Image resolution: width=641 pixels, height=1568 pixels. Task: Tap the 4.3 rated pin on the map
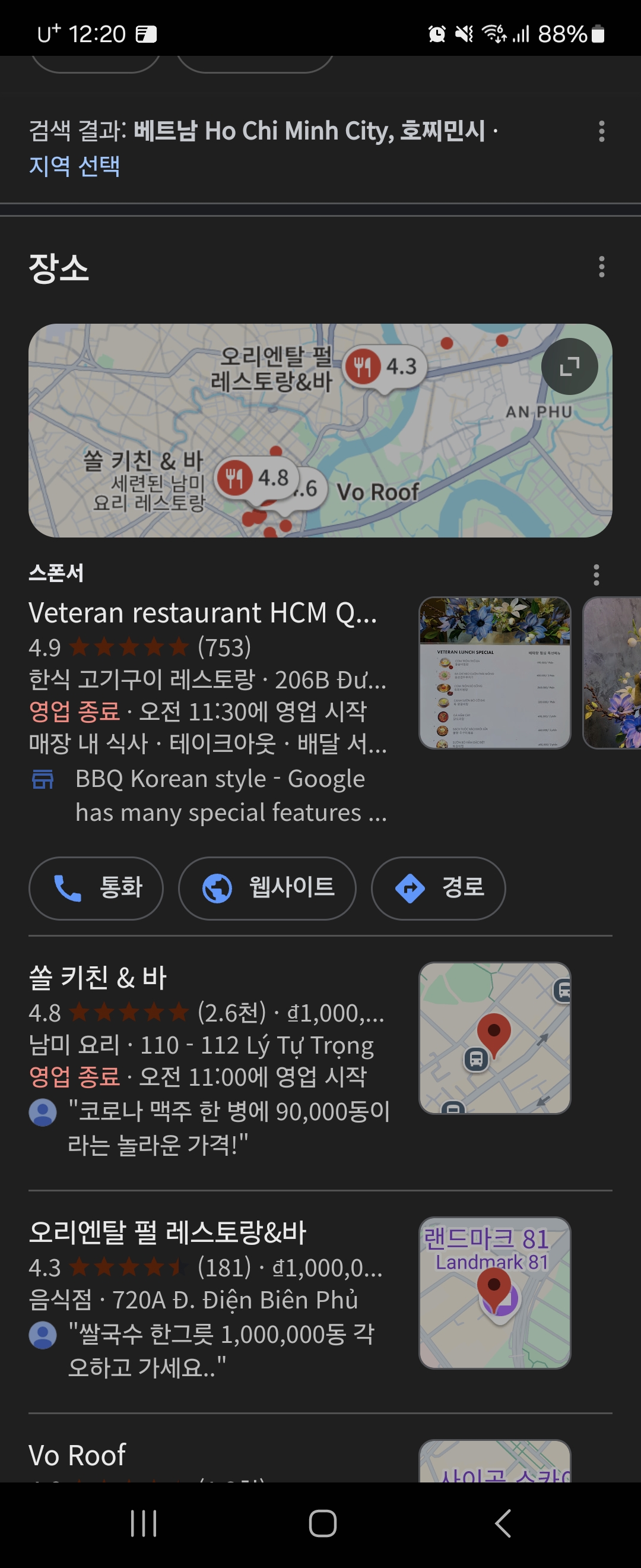pyautogui.click(x=385, y=367)
